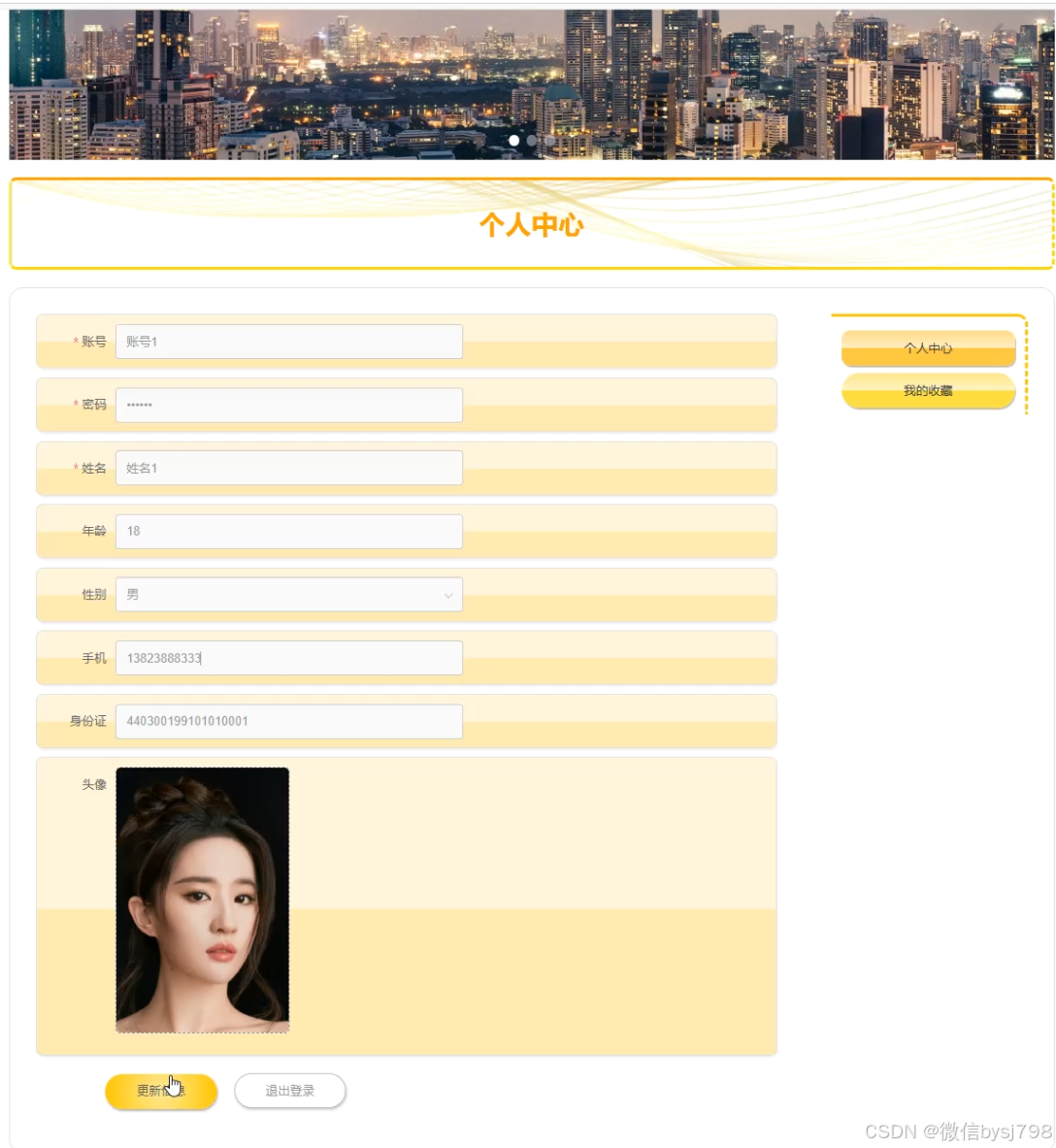The height and width of the screenshot is (1148, 1056).
Task: Tap the 年龄 age field
Action: [x=288, y=531]
